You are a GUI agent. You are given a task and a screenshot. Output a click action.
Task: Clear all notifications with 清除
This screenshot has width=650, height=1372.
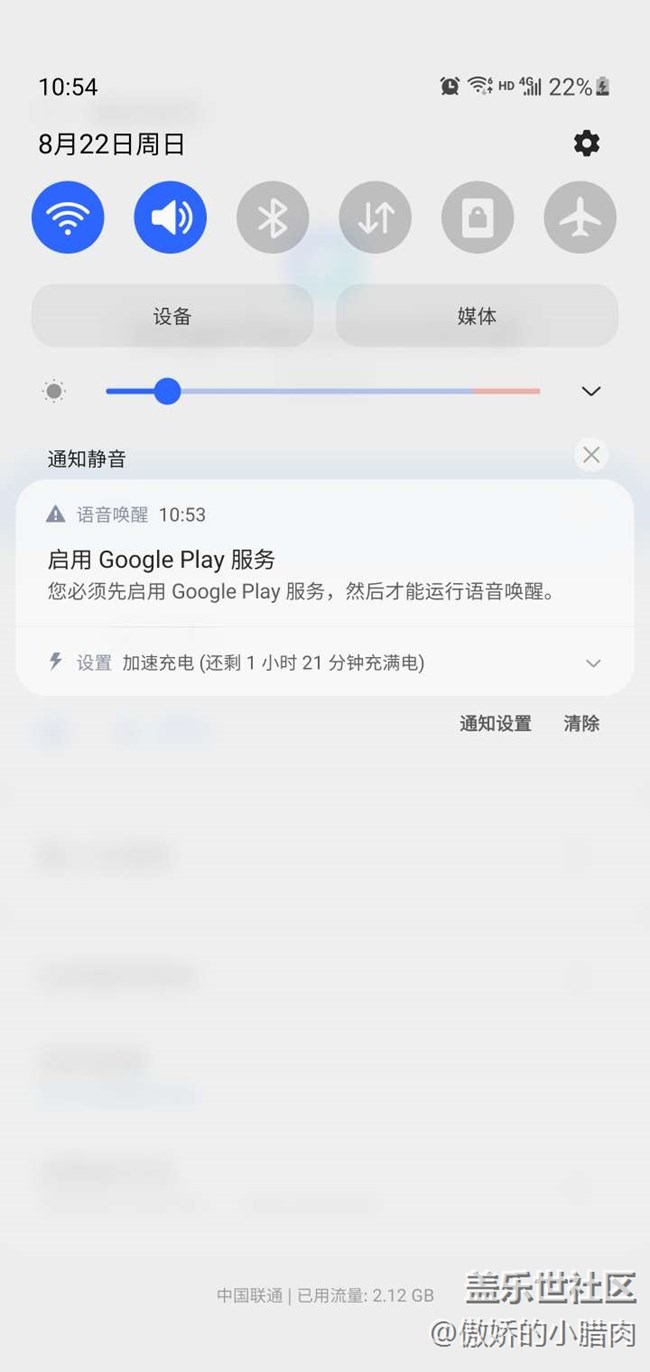[581, 724]
